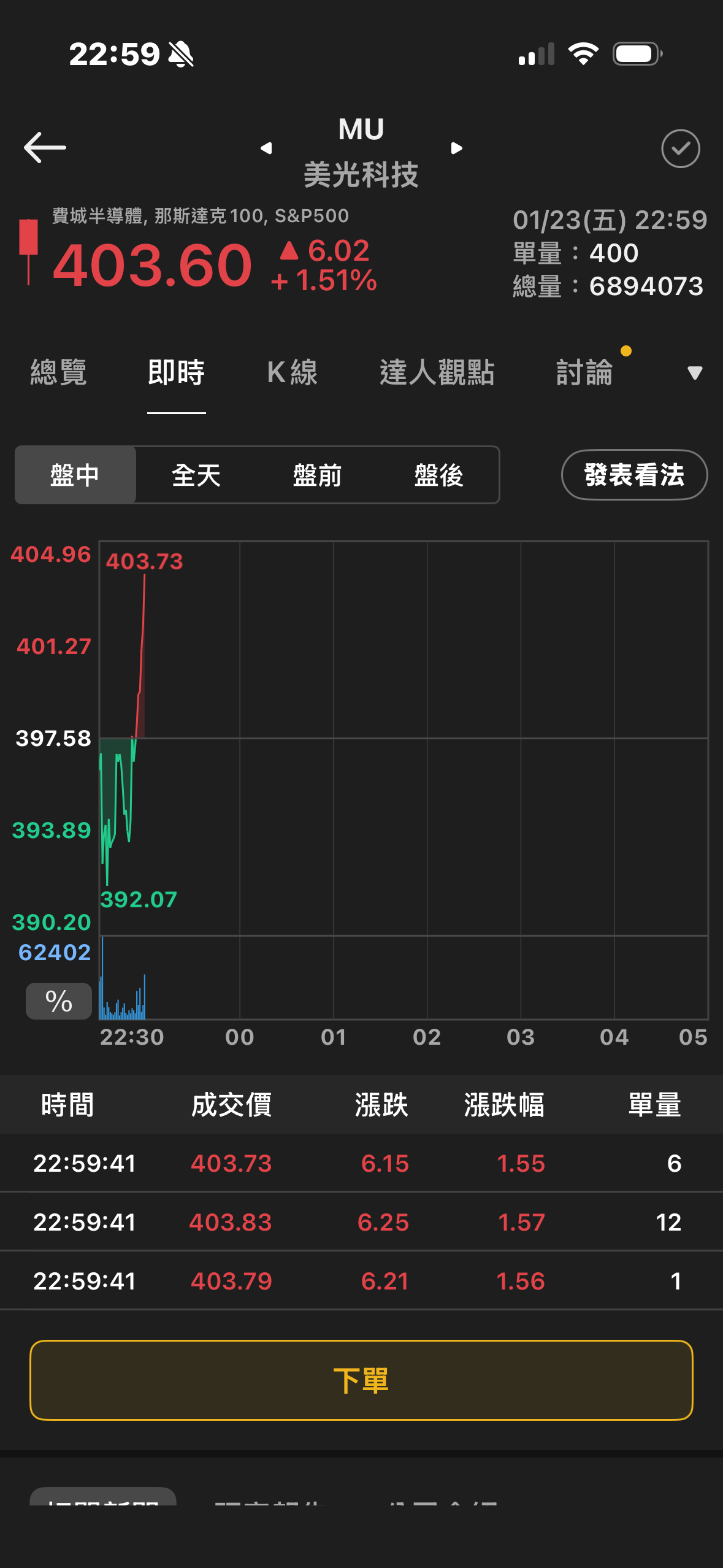723x1568 pixels.
Task: Tap the Wi-Fi icon in the status bar
Action: click(x=584, y=54)
